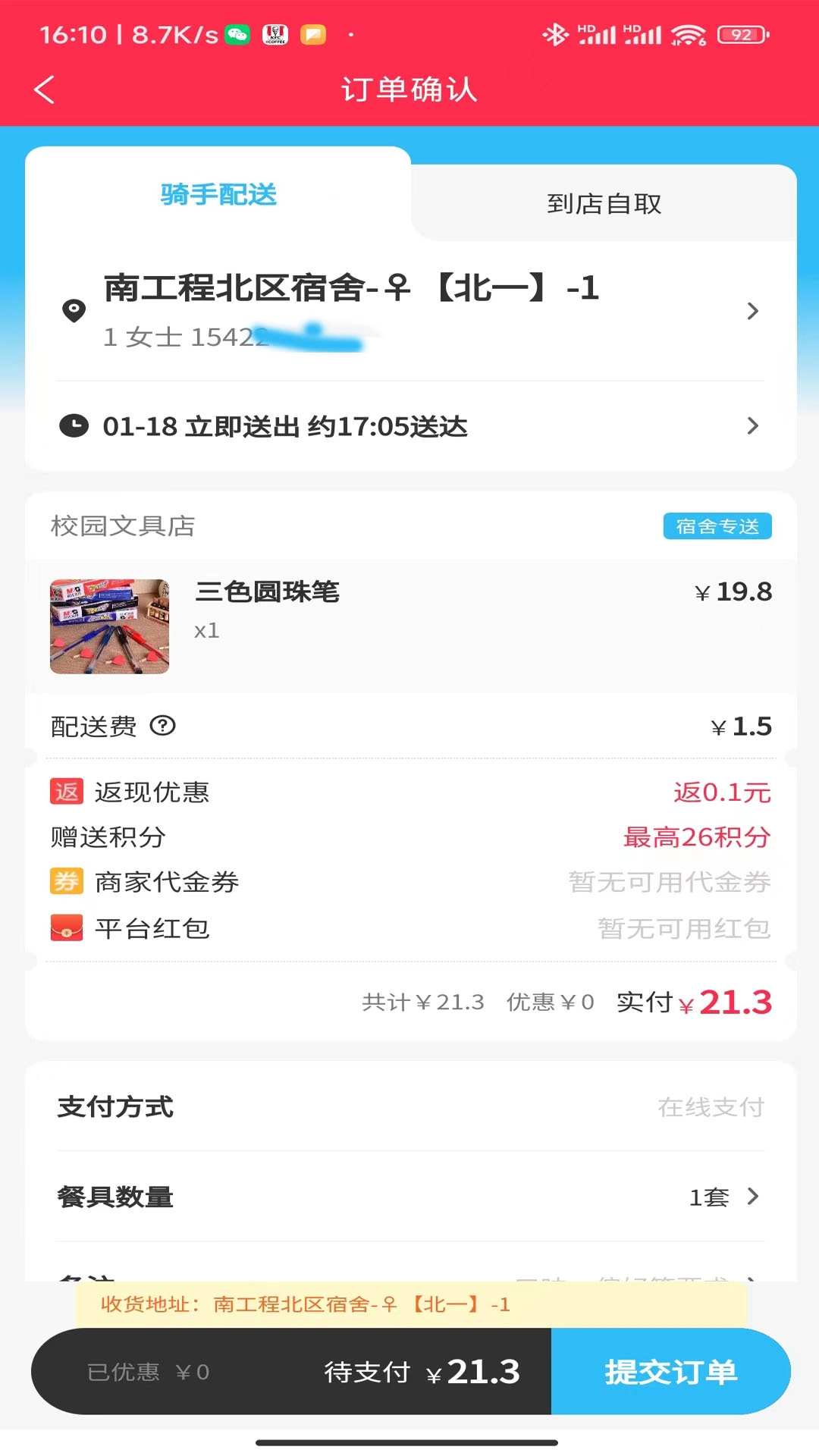Click the 宿舍专送 dorm delivery badge

(x=717, y=526)
